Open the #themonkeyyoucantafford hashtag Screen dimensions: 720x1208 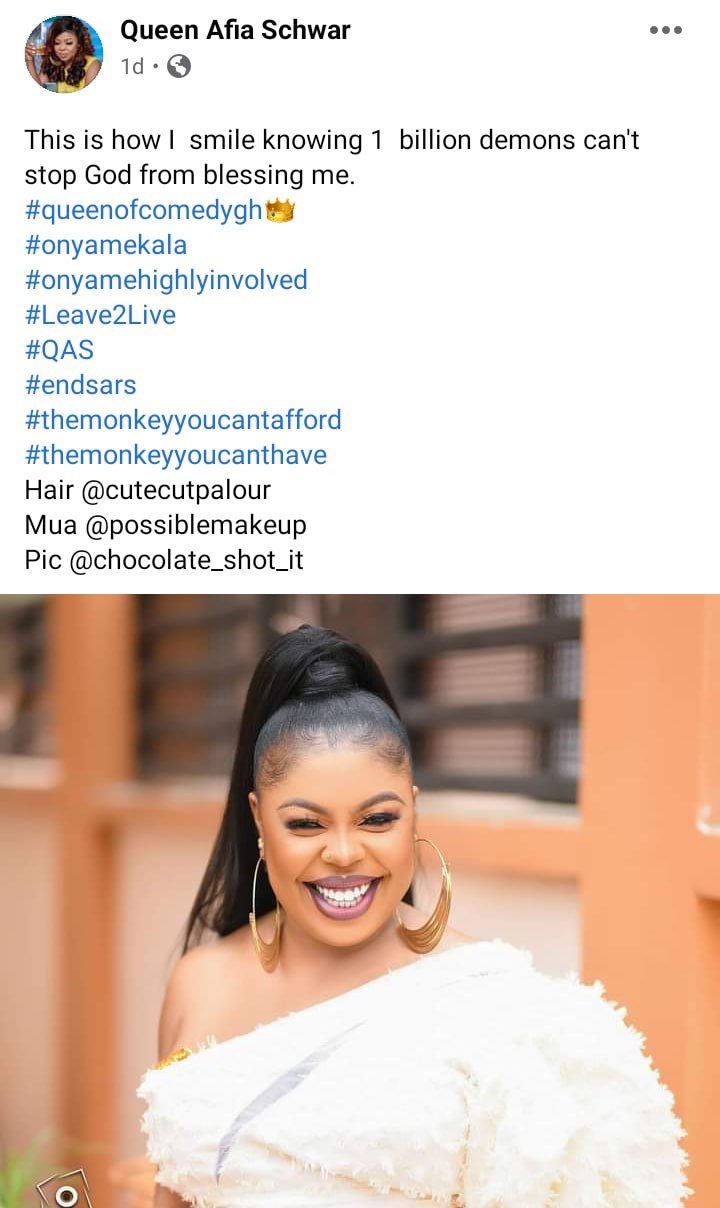point(183,420)
